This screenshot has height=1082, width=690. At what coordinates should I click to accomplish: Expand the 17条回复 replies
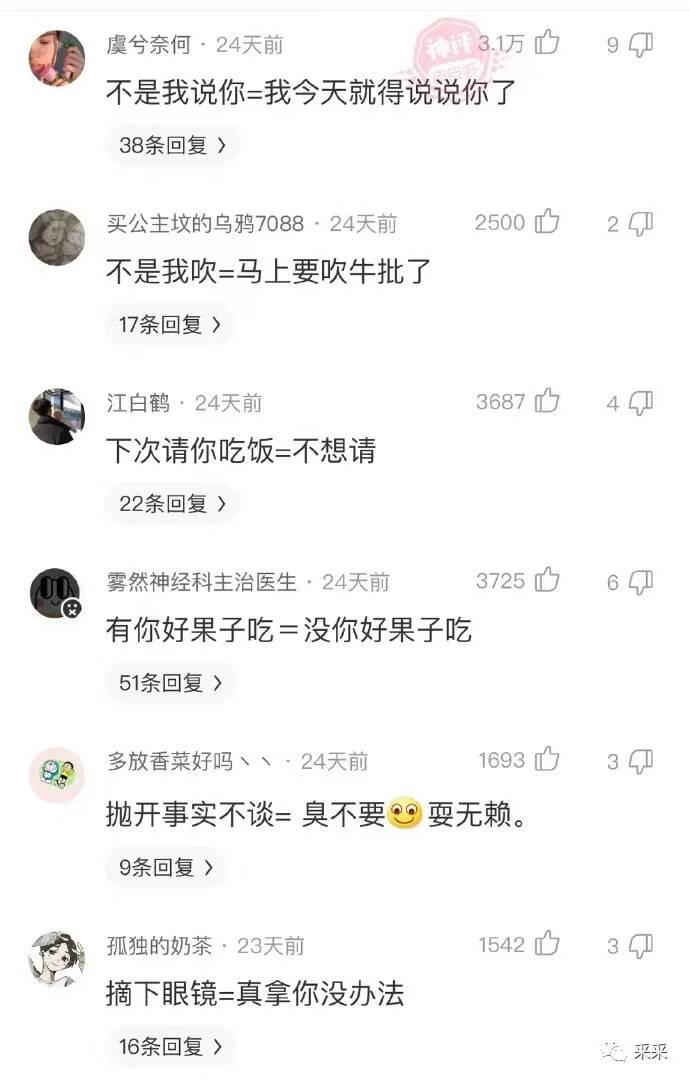pos(170,324)
